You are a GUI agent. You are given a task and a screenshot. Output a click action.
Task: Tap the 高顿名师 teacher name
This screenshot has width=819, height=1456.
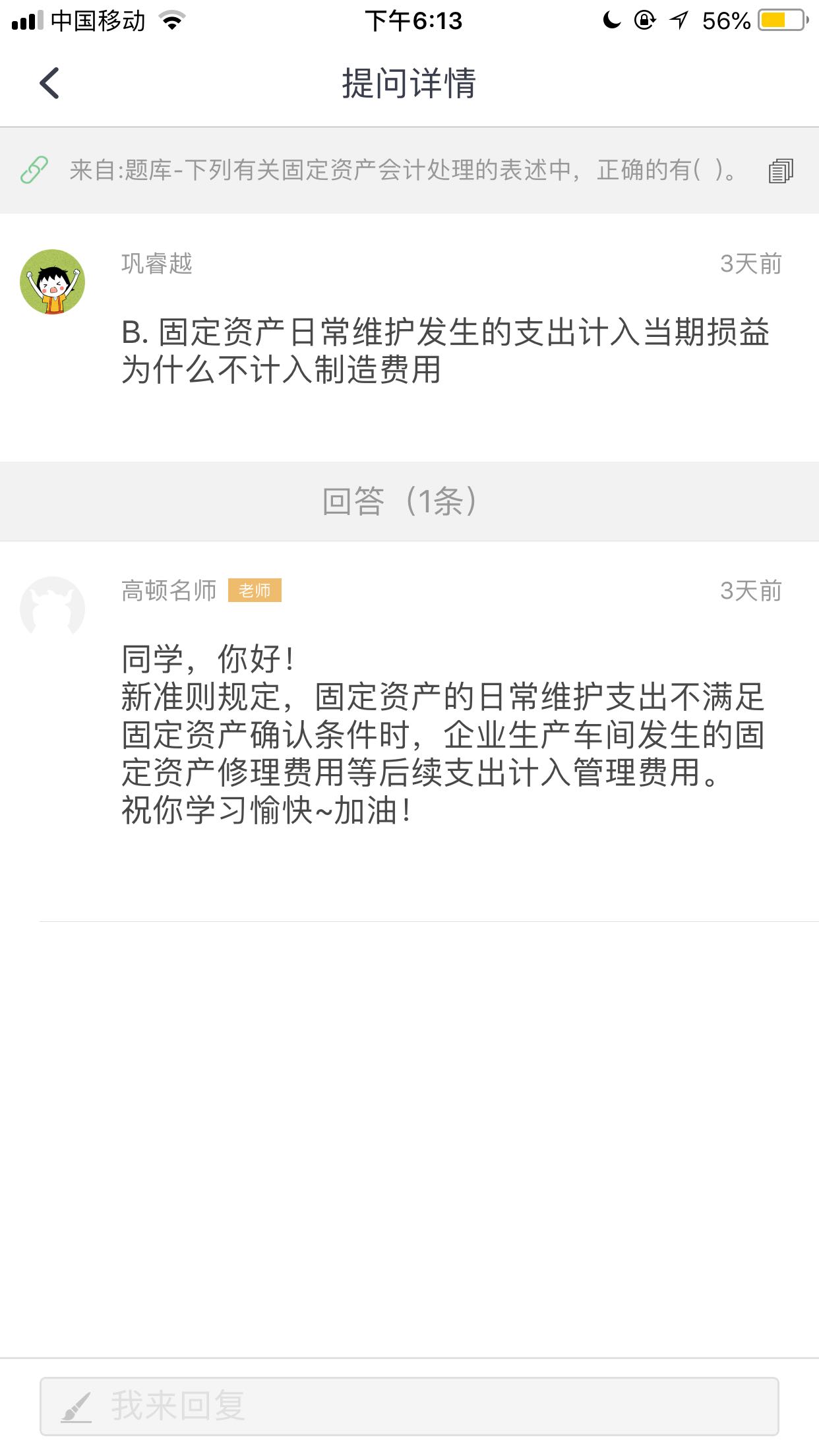point(167,591)
